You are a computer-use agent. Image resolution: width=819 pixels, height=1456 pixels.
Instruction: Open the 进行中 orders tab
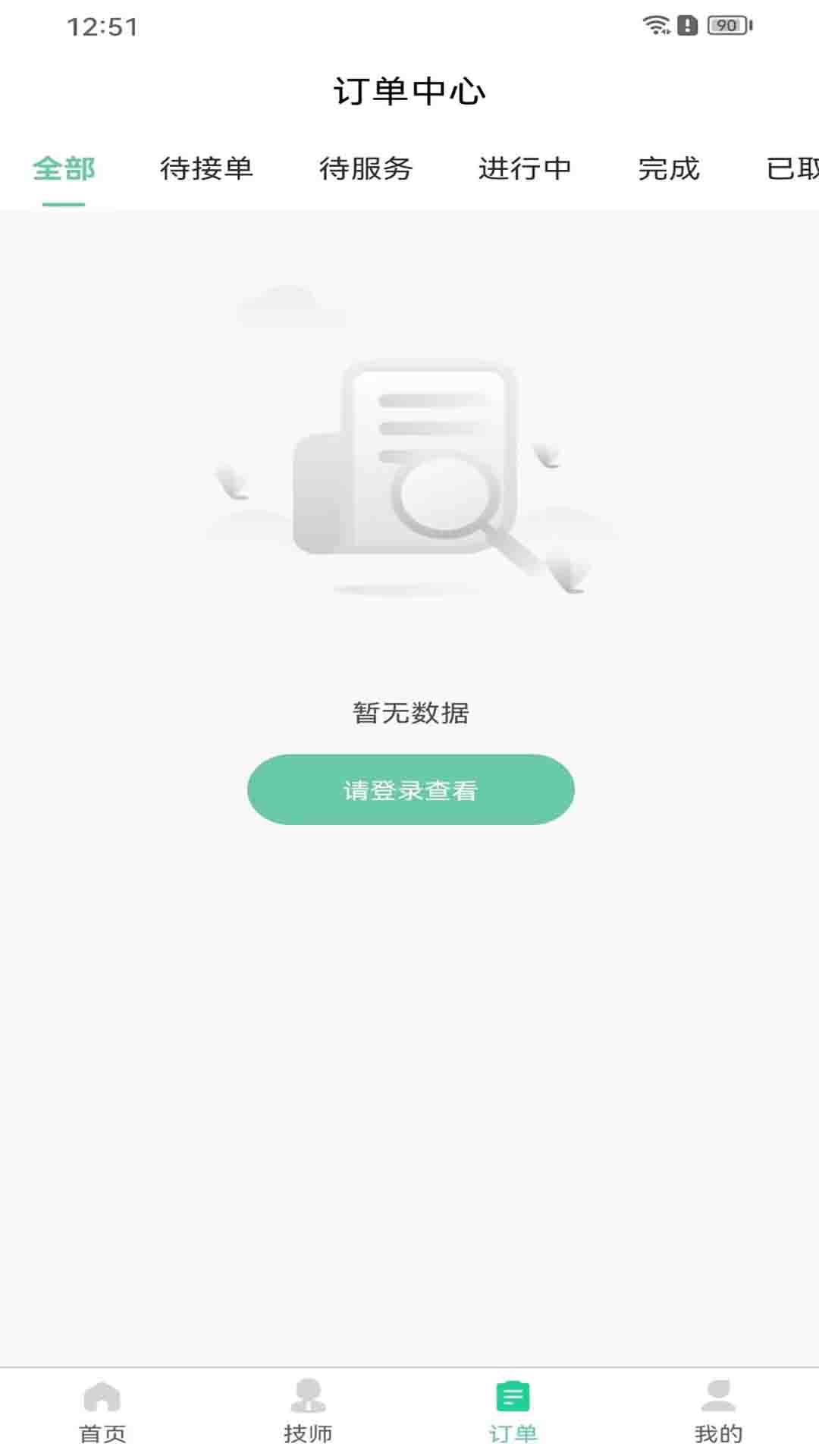pos(525,168)
